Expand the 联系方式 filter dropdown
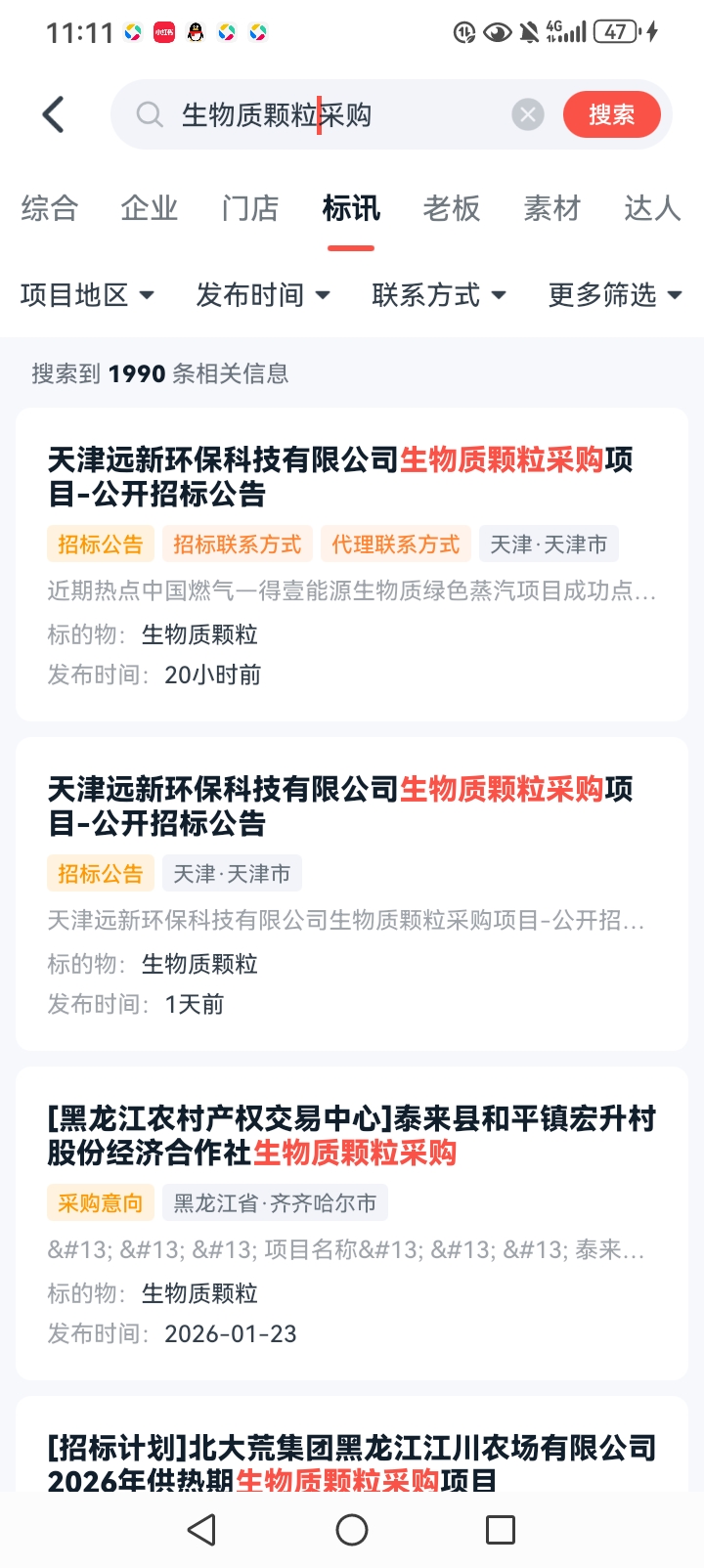 point(439,294)
